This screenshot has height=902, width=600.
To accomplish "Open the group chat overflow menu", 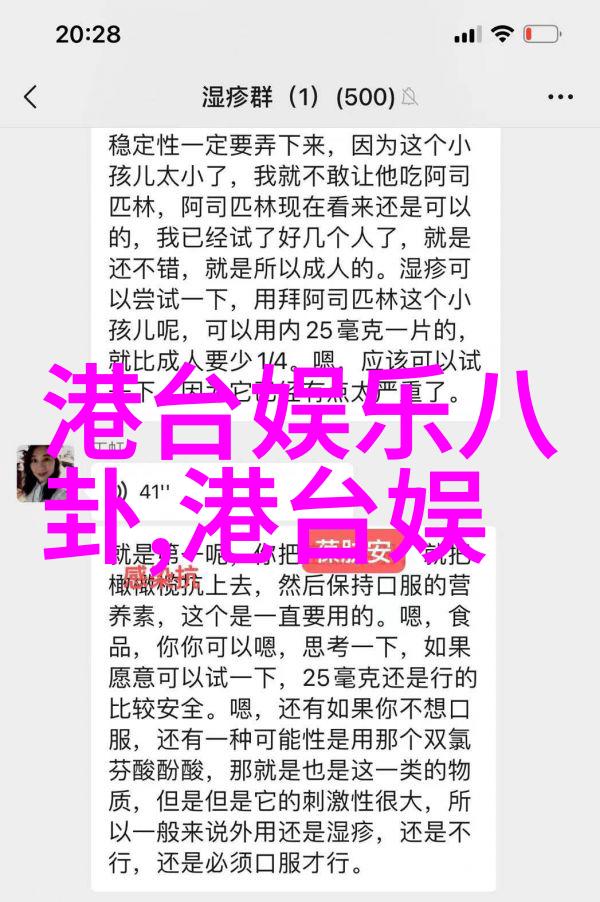I will point(560,97).
